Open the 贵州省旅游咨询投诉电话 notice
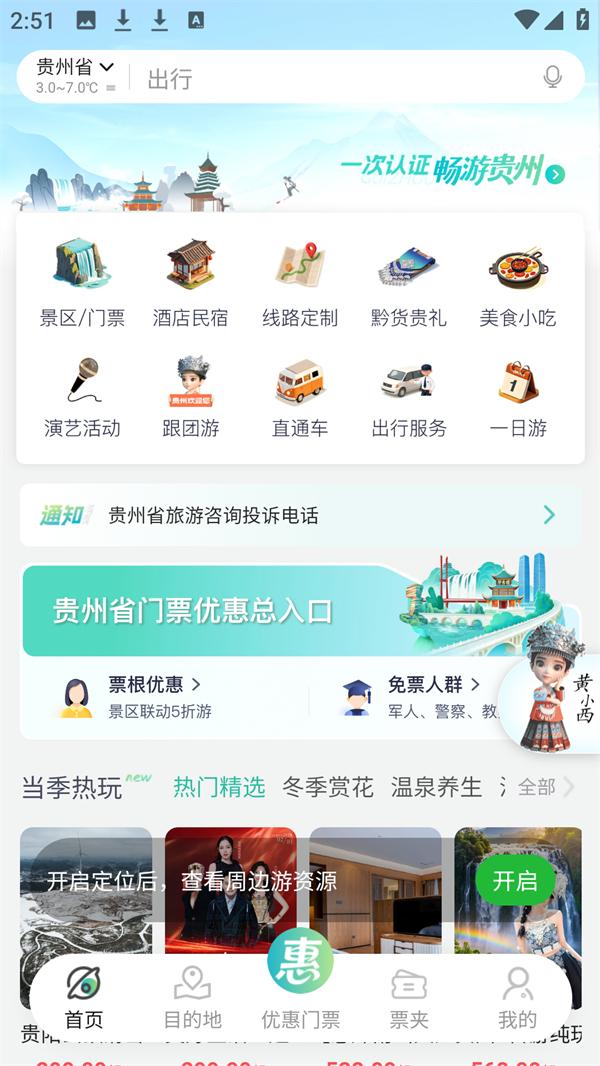This screenshot has width=600, height=1066. [x=300, y=516]
